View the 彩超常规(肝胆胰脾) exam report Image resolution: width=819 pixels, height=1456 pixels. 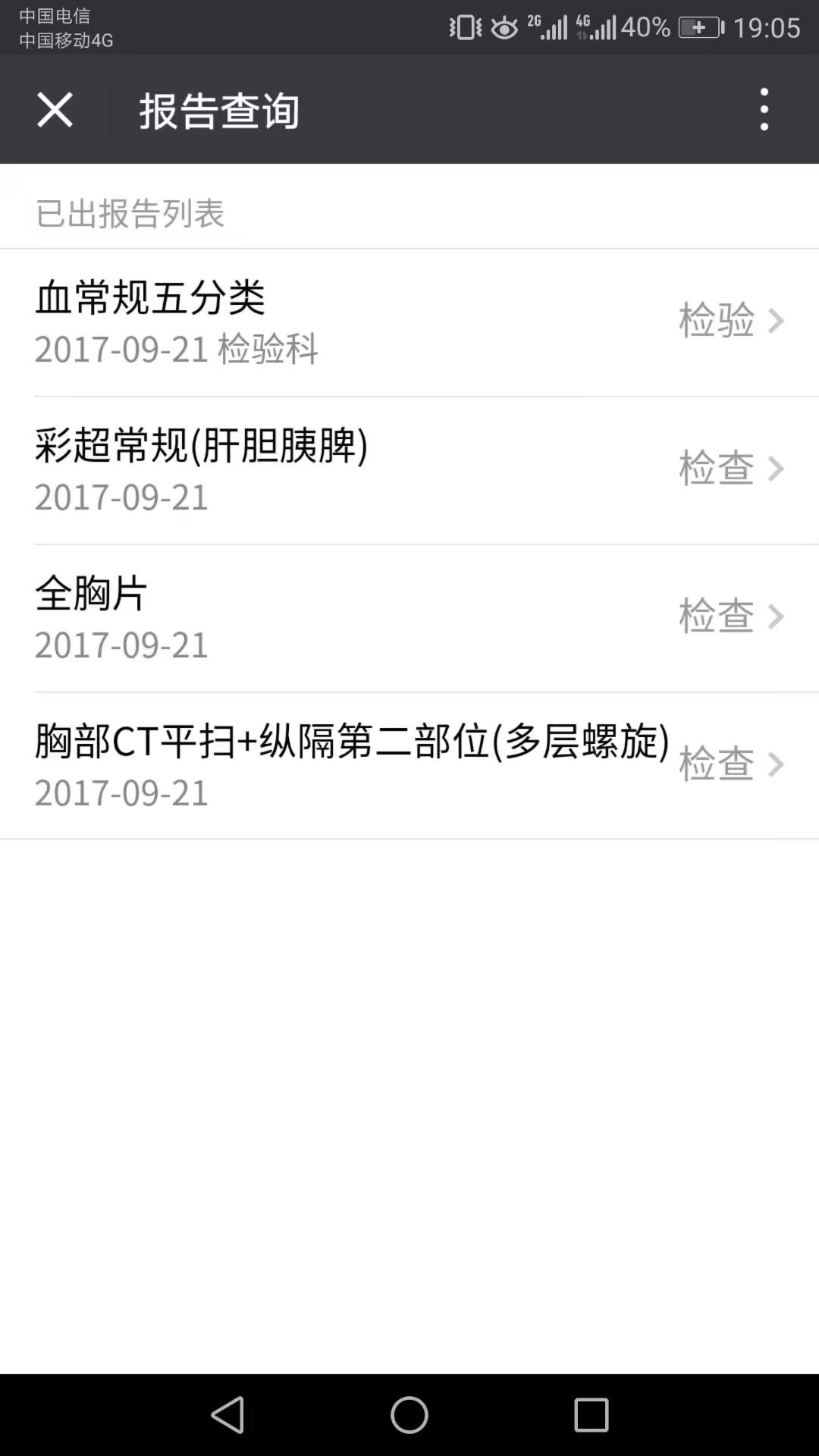tap(409, 470)
